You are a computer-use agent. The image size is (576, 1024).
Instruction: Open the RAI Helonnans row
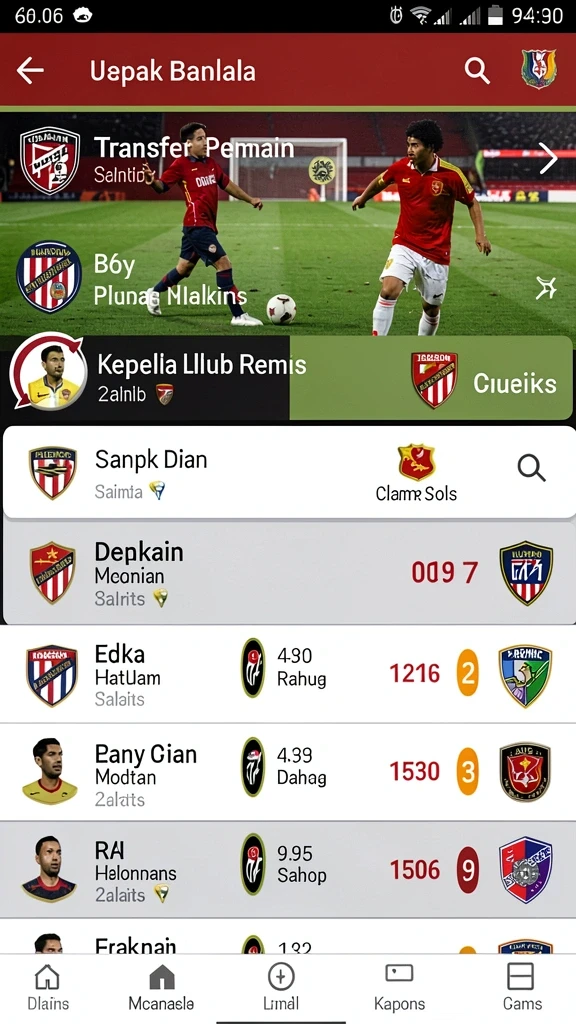click(288, 870)
